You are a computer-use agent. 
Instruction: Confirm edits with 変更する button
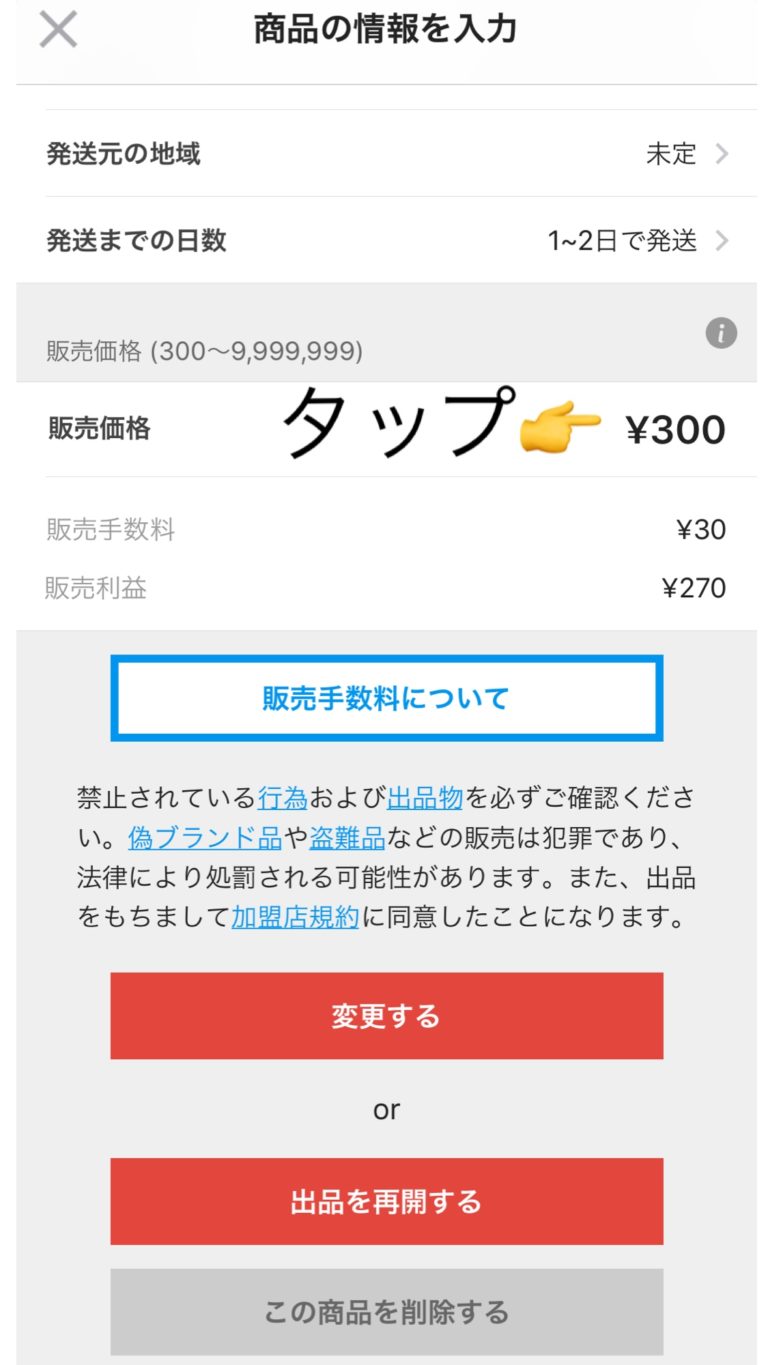coord(386,1016)
